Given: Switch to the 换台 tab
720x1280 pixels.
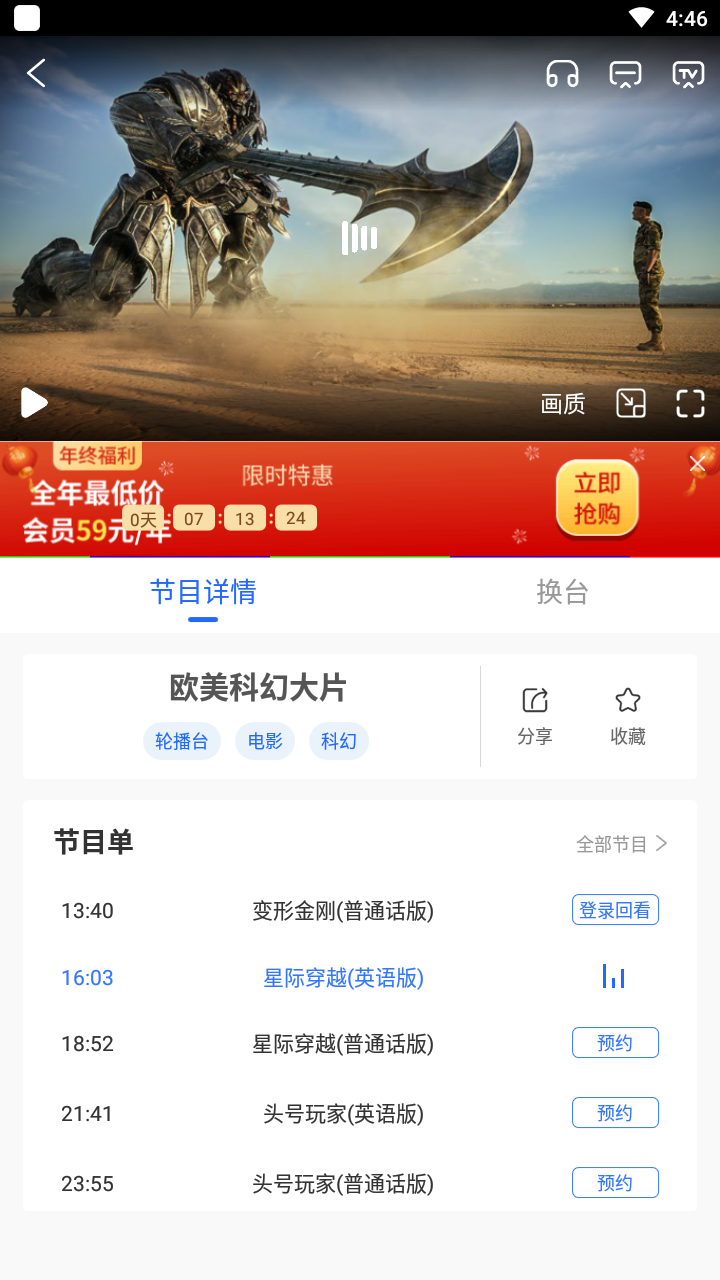Looking at the screenshot, I should (562, 592).
